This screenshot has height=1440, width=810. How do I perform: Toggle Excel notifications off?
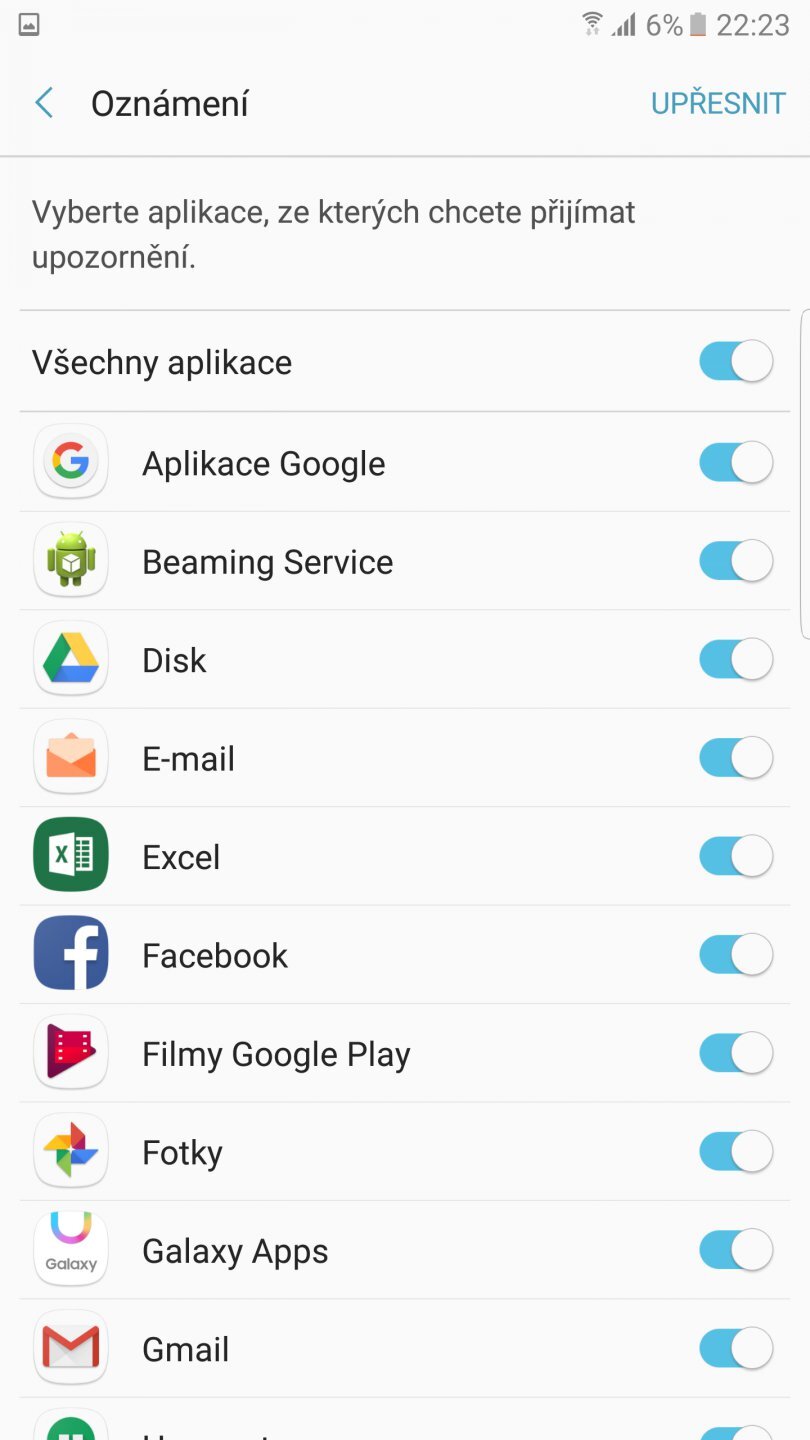tap(736, 856)
